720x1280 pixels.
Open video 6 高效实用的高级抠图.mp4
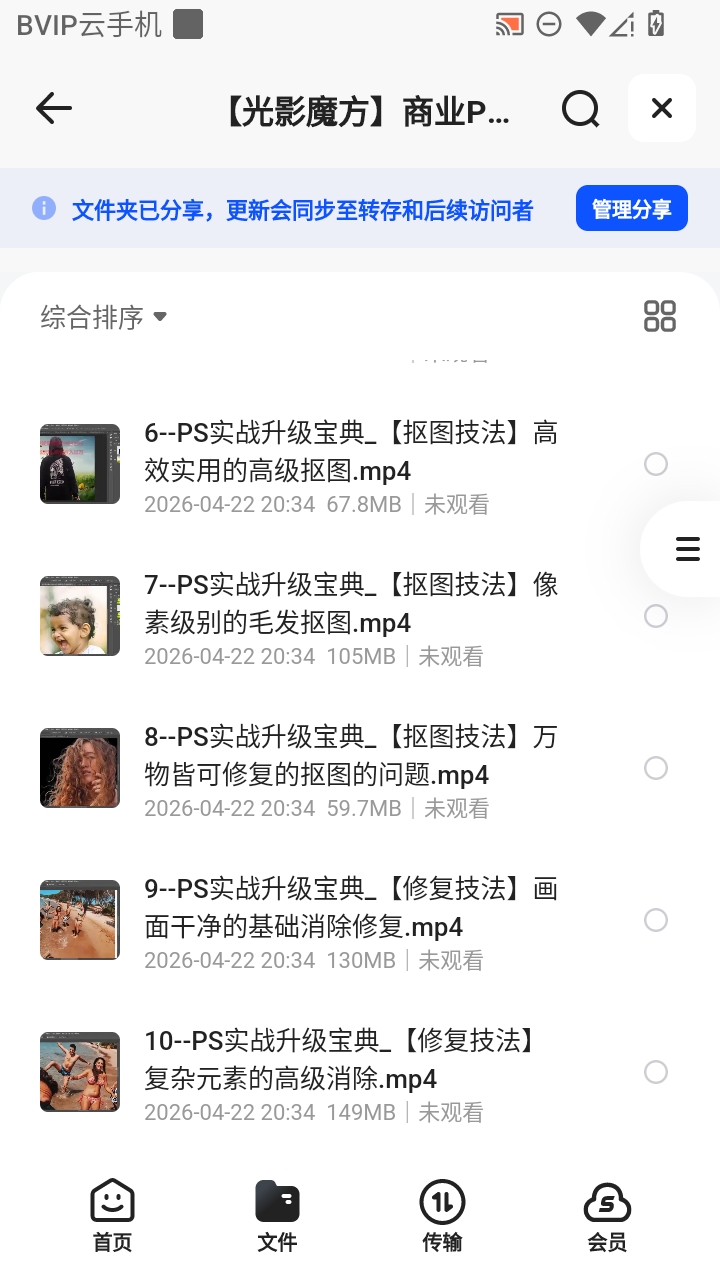350,466
